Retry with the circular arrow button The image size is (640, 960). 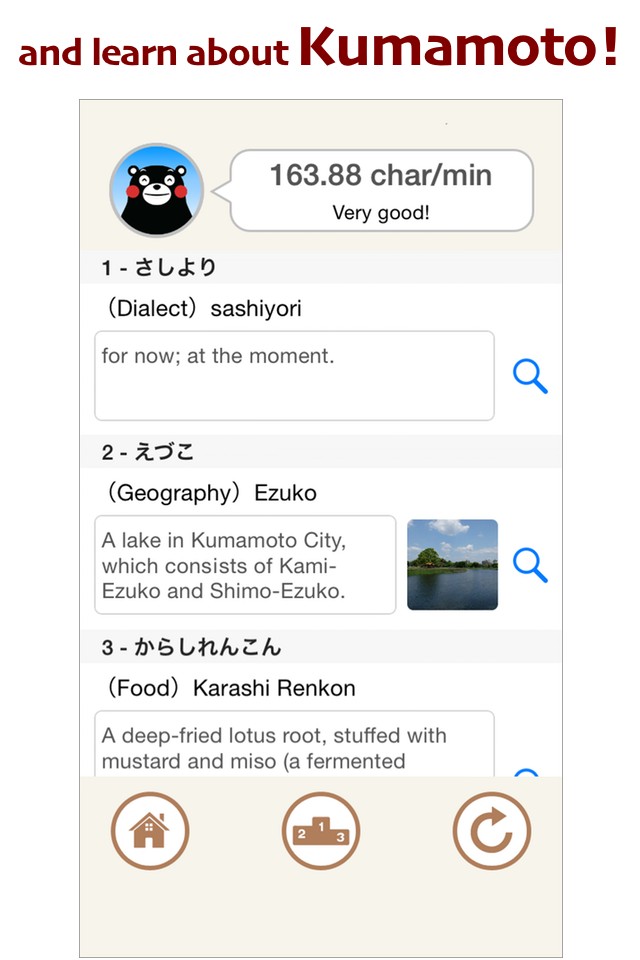491,831
